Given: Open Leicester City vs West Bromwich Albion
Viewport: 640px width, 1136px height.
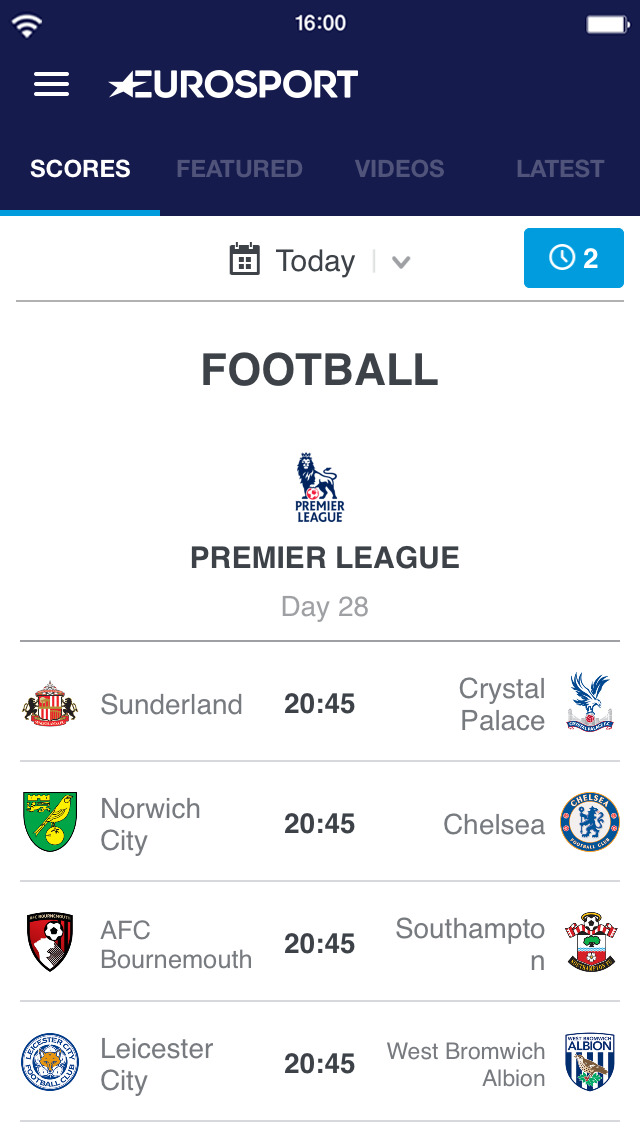Looking at the screenshot, I should tap(320, 1063).
